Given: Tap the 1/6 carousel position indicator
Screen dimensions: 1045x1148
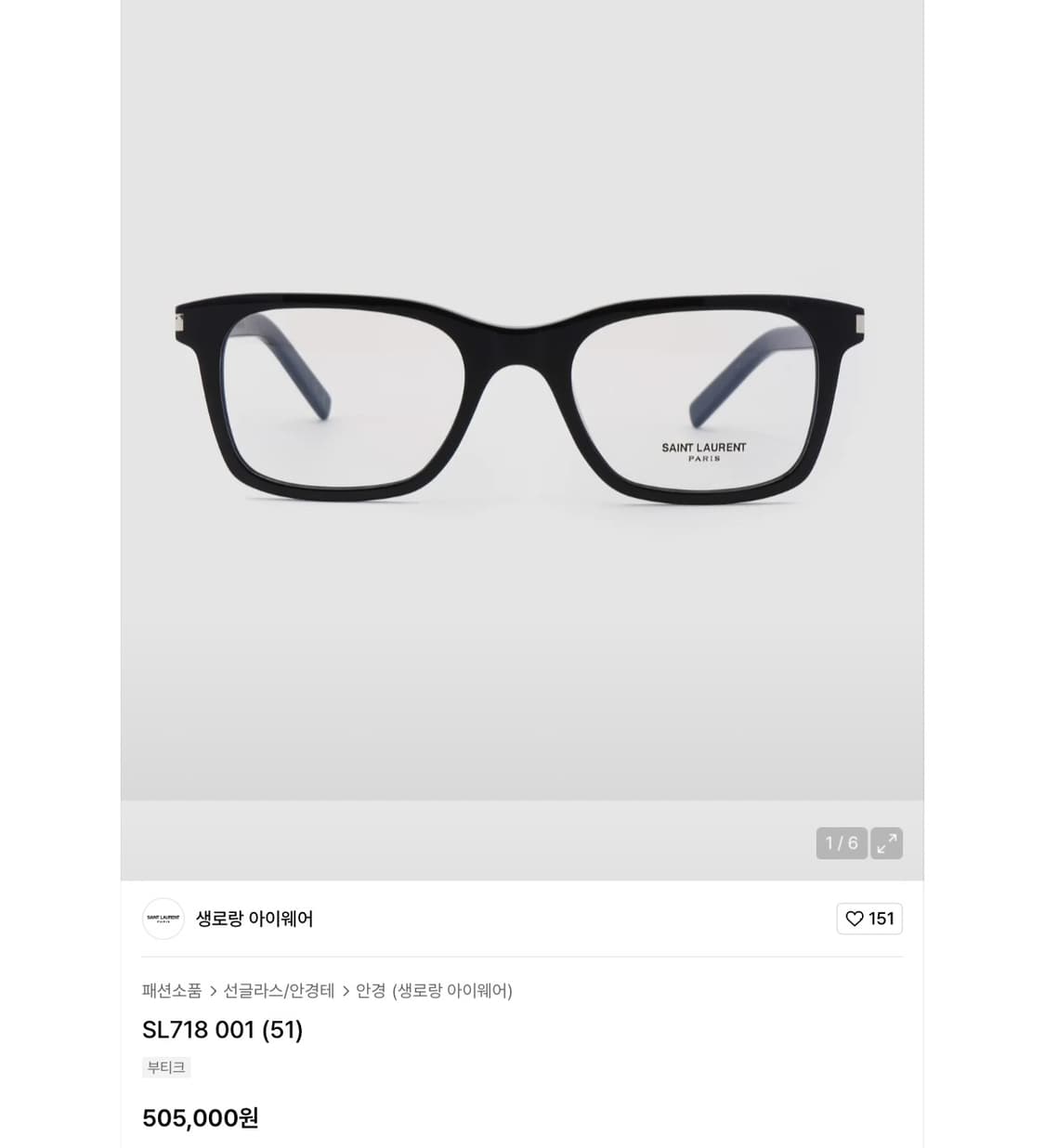Looking at the screenshot, I should [x=841, y=842].
